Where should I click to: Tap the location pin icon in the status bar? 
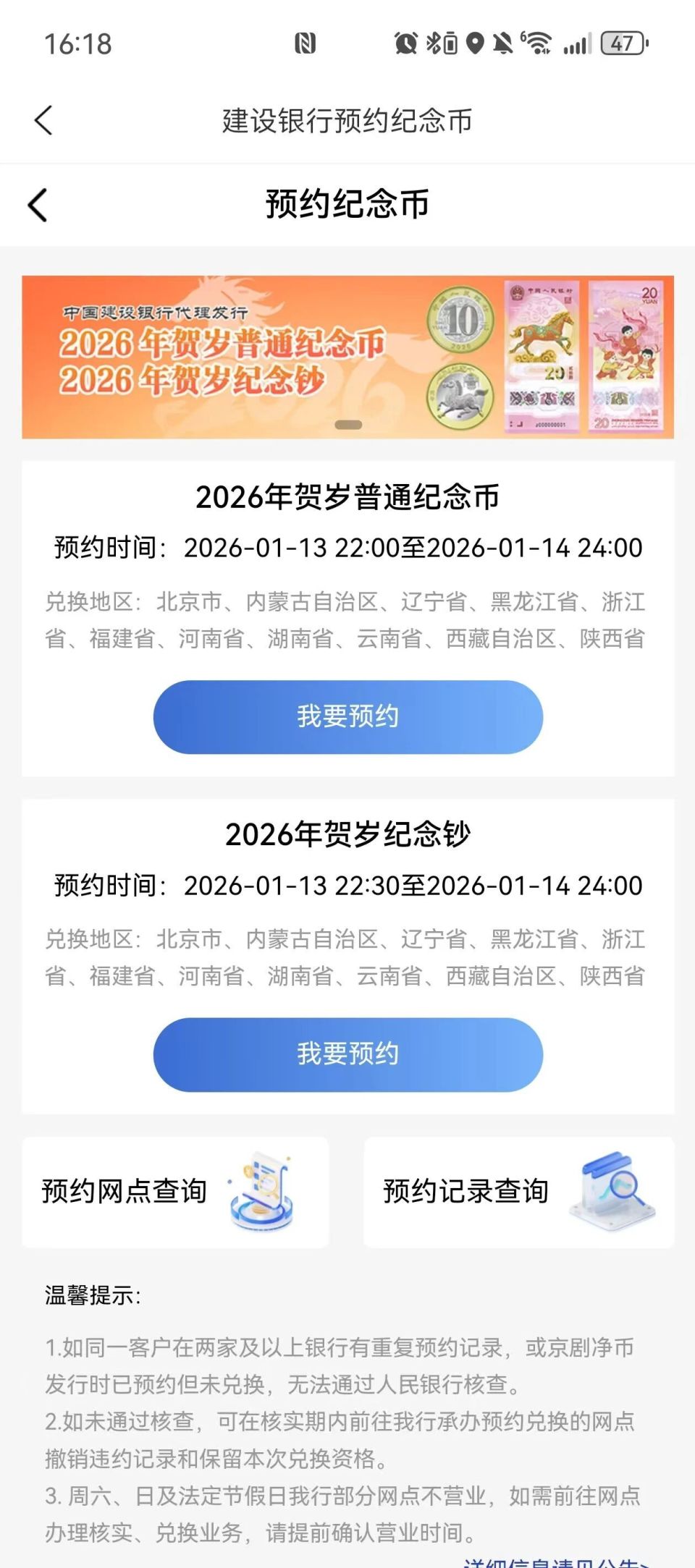pyautogui.click(x=476, y=43)
